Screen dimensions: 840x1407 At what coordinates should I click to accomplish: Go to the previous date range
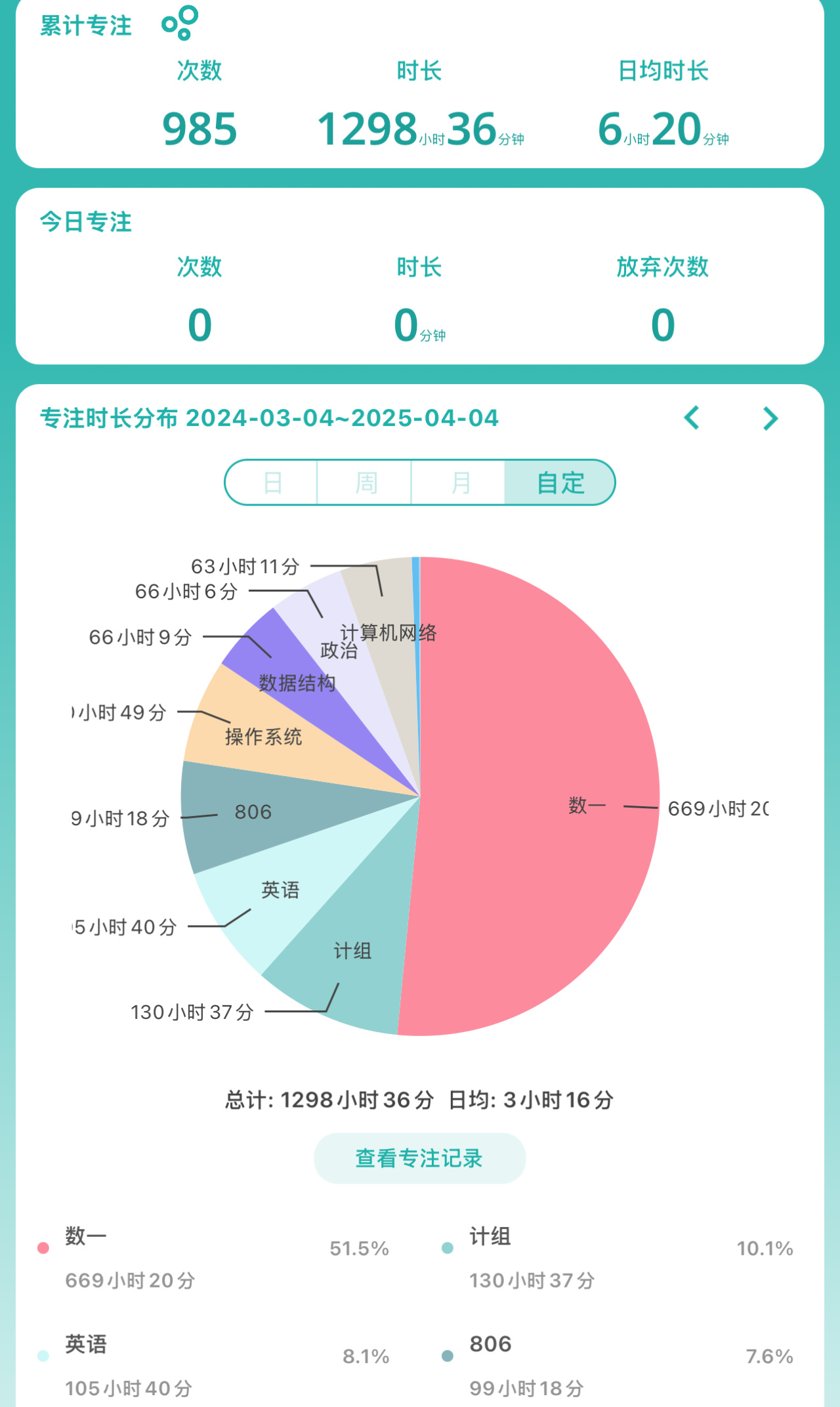point(692,418)
